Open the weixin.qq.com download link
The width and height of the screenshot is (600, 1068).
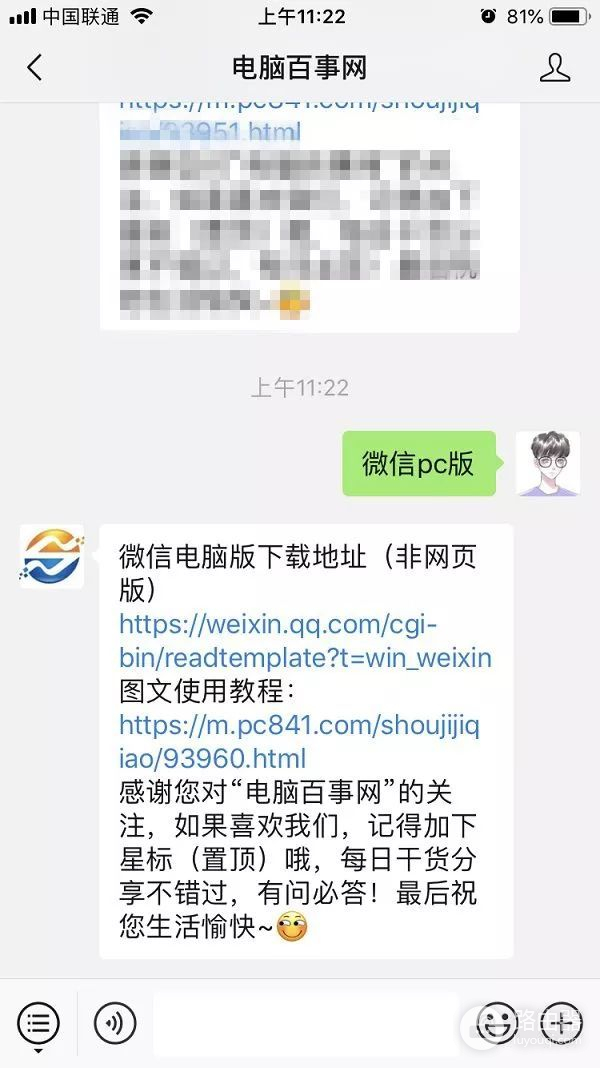point(305,641)
